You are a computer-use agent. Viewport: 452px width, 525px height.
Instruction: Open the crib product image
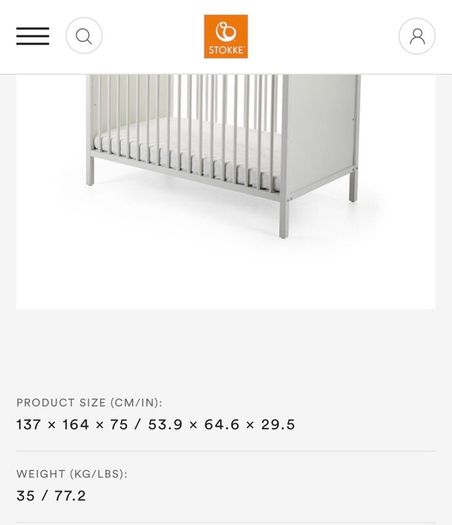pos(226,192)
